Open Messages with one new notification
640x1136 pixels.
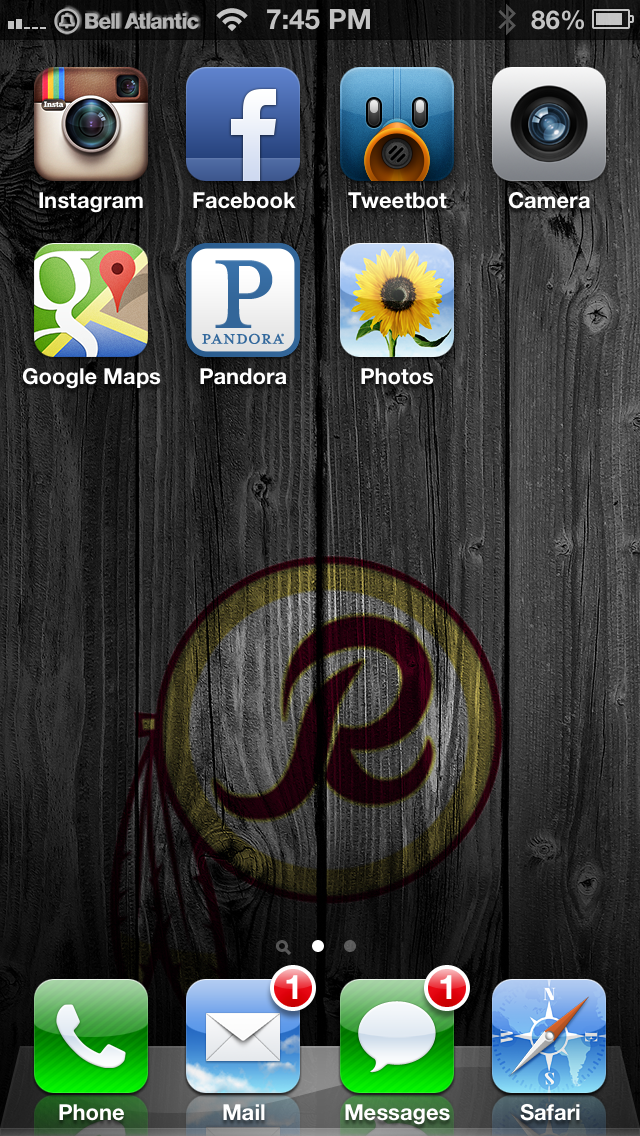(396, 1036)
